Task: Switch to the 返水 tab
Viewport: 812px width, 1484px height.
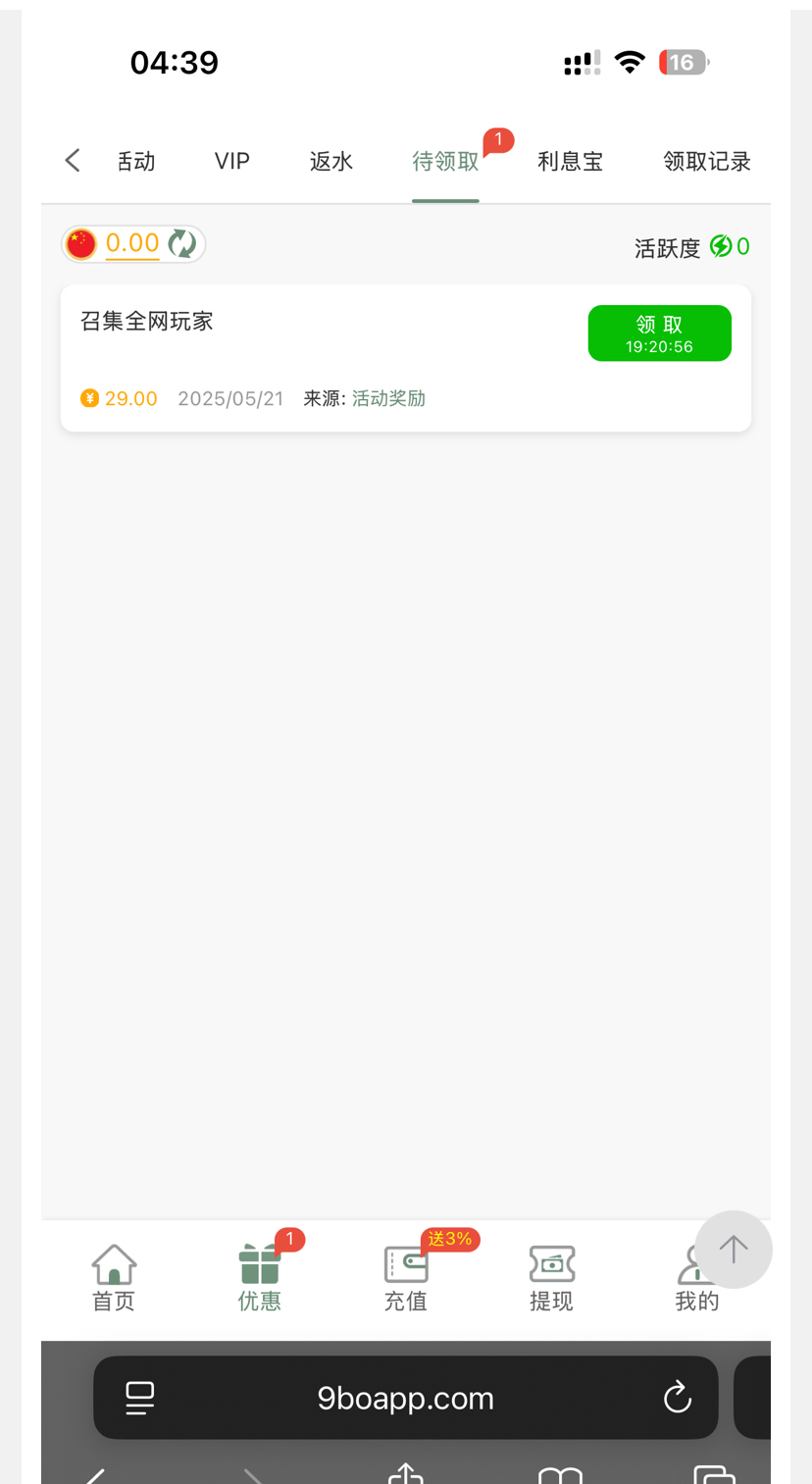Action: coord(330,162)
